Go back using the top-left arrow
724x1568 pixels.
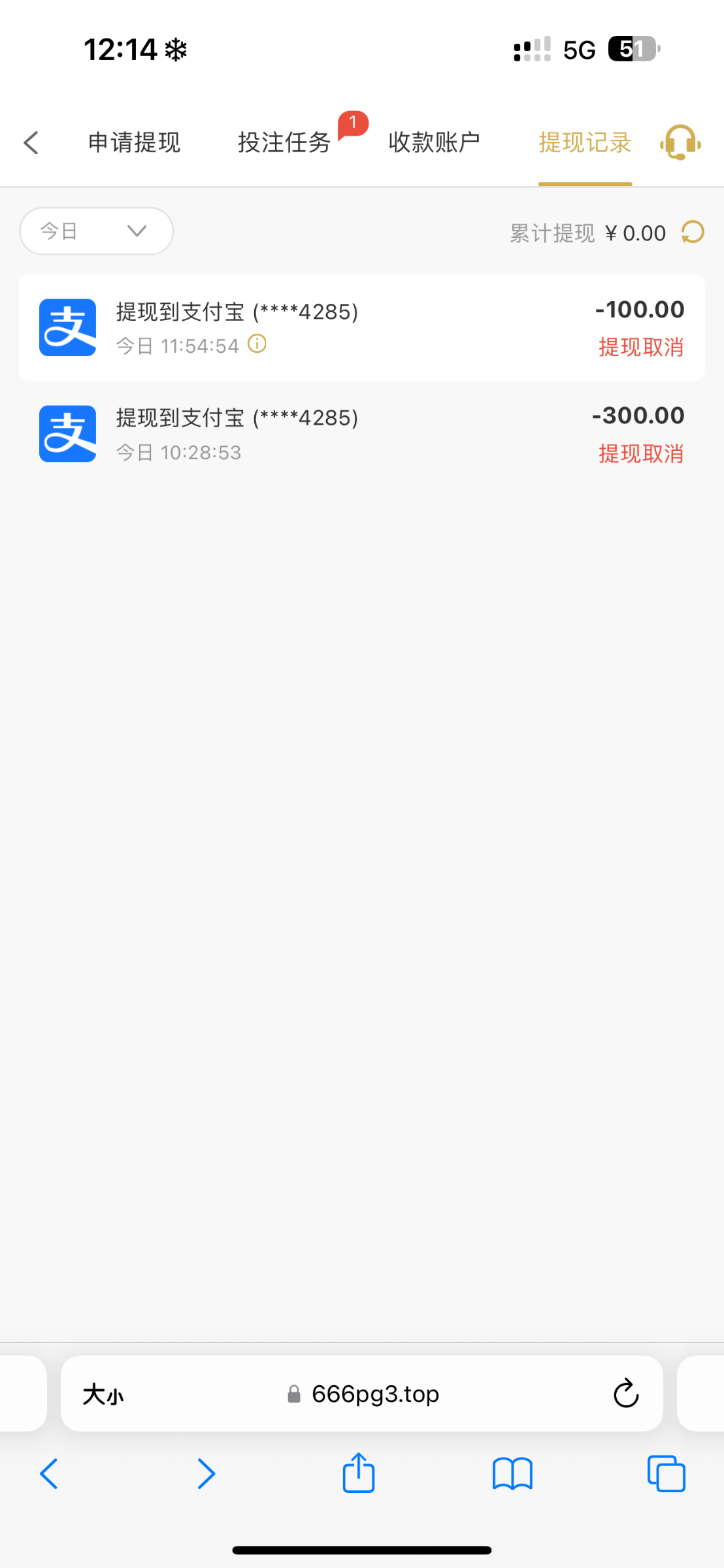(x=31, y=142)
